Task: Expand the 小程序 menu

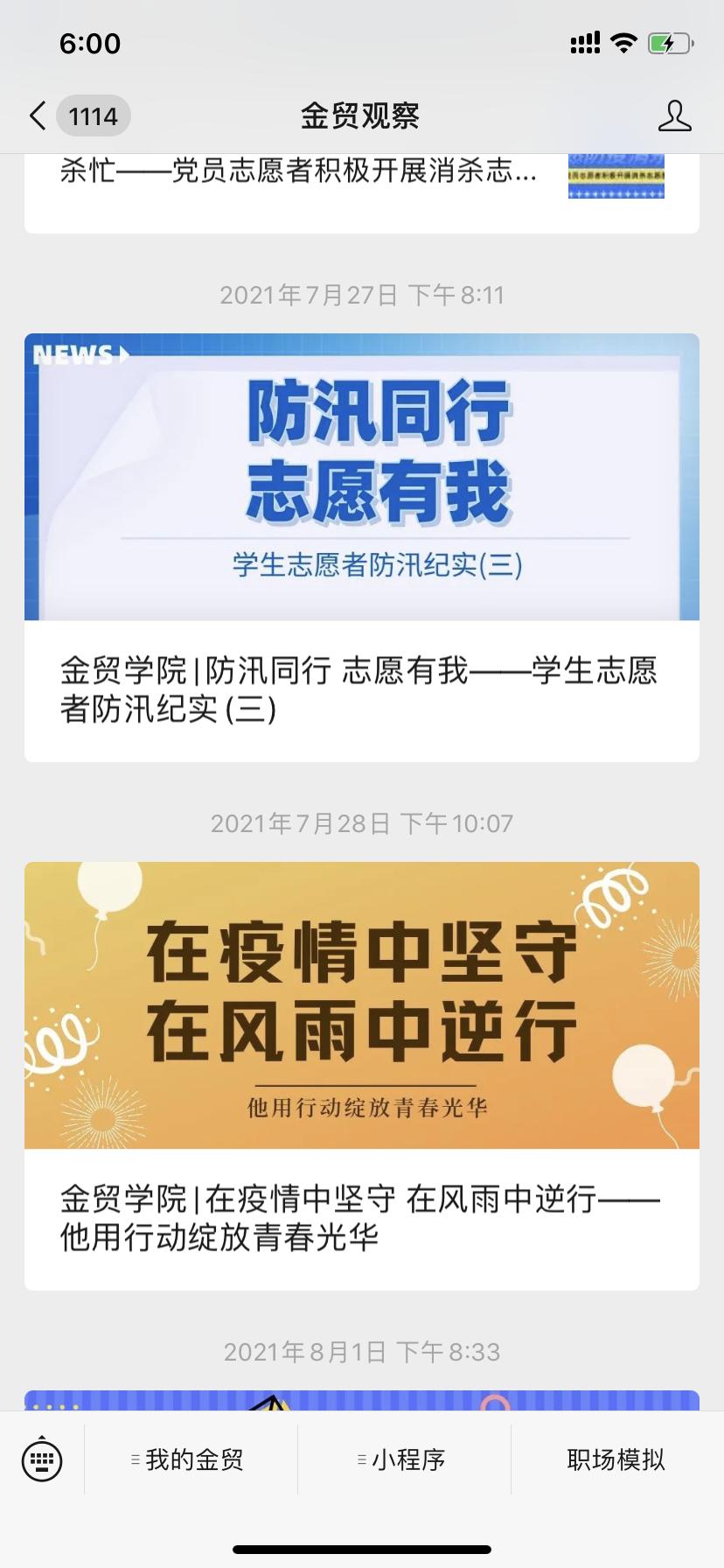Action: point(404,1459)
